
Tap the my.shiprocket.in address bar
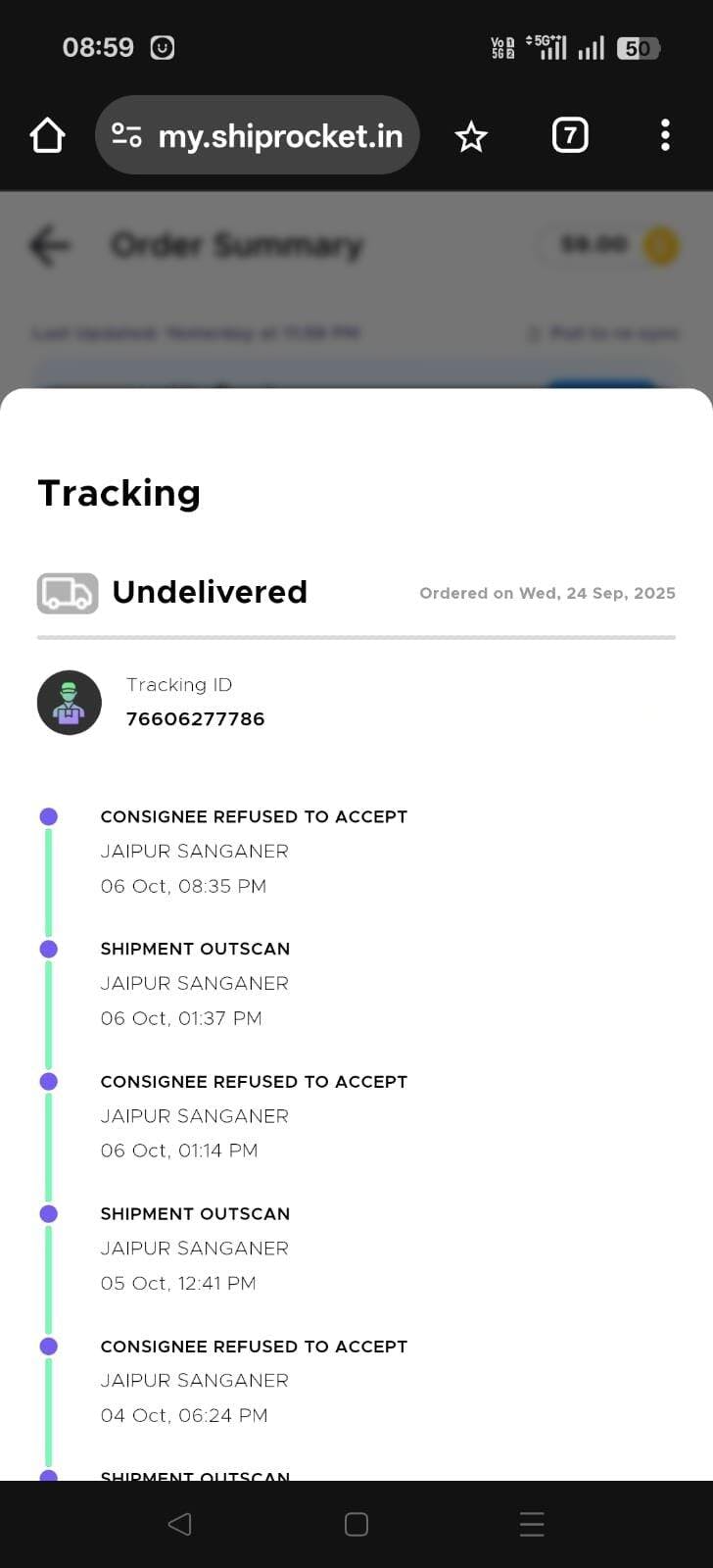[258, 135]
